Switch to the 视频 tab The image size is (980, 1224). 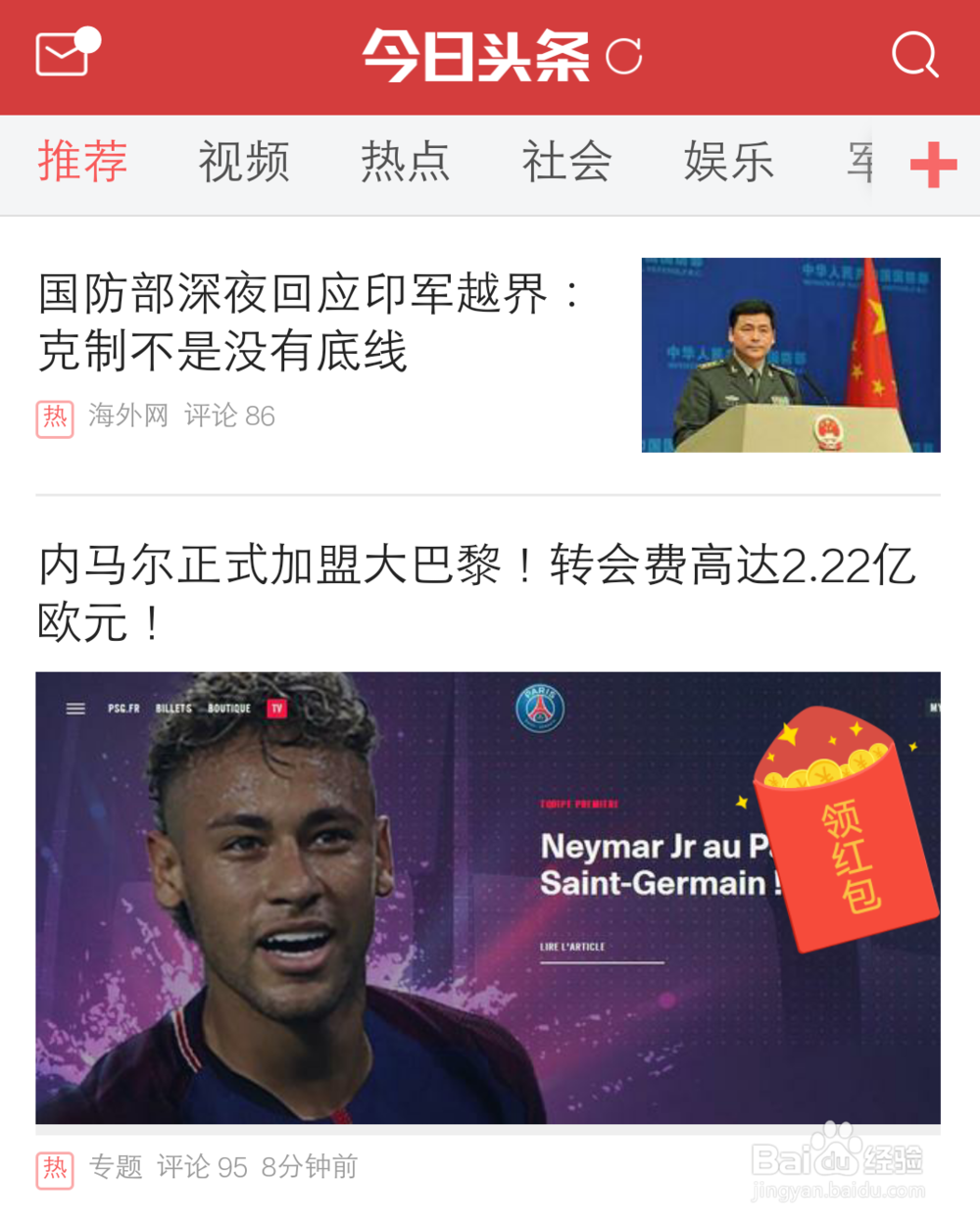click(244, 162)
